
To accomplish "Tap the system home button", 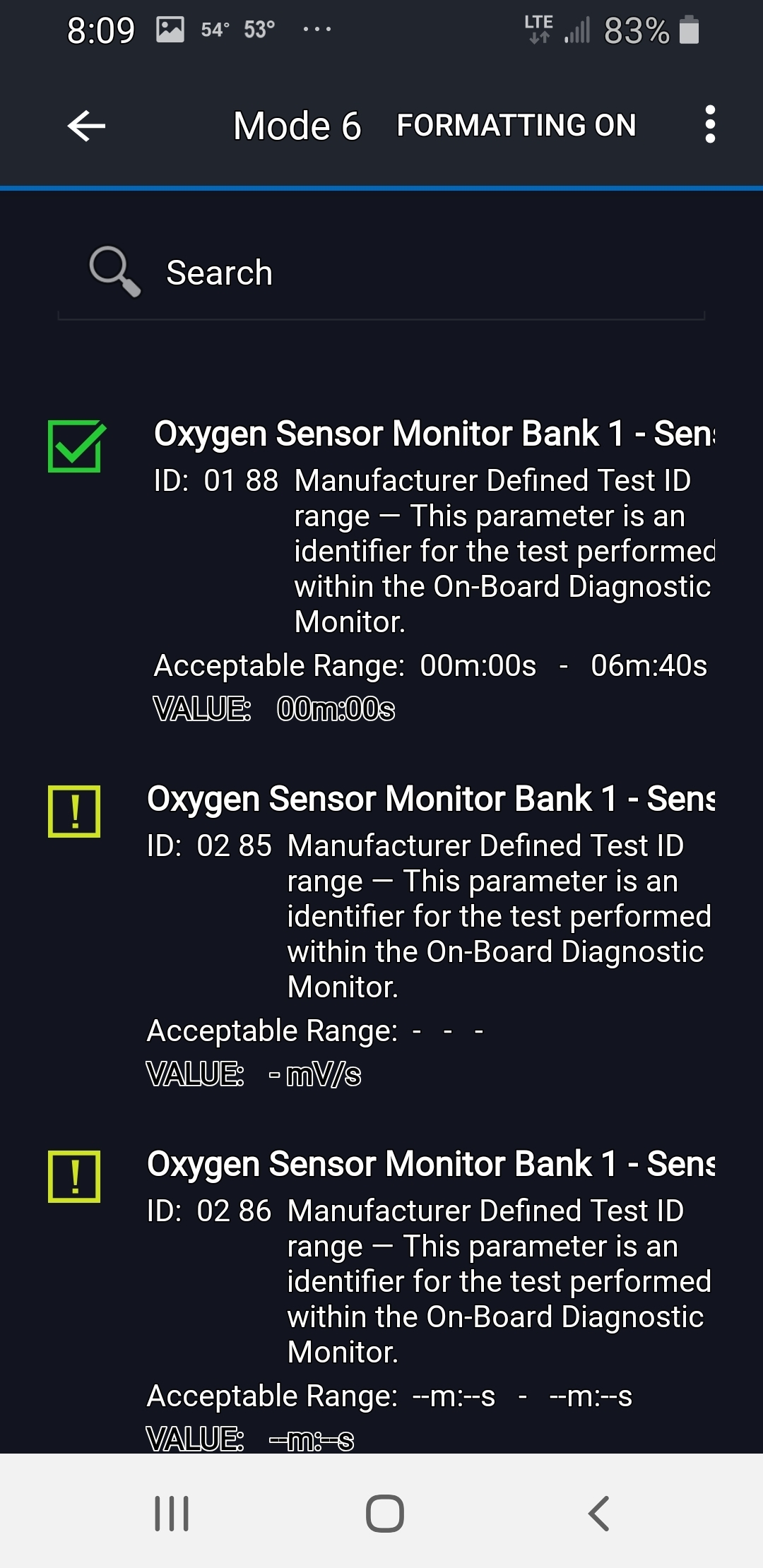I will pyautogui.click(x=384, y=1513).
